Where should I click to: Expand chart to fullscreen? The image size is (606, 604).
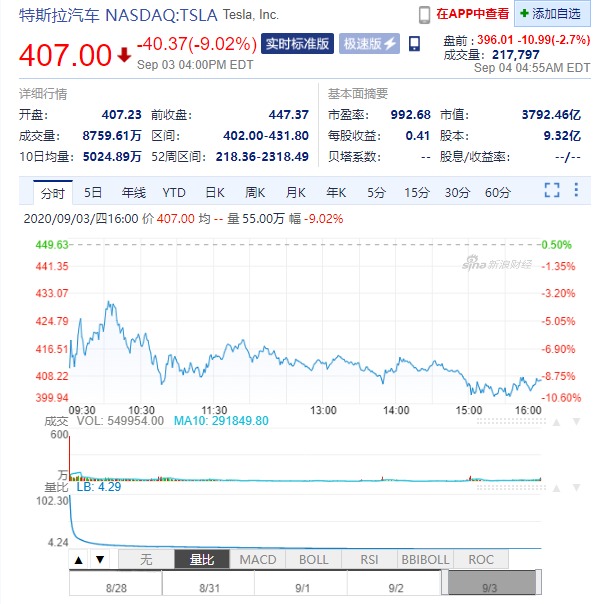(x=552, y=190)
